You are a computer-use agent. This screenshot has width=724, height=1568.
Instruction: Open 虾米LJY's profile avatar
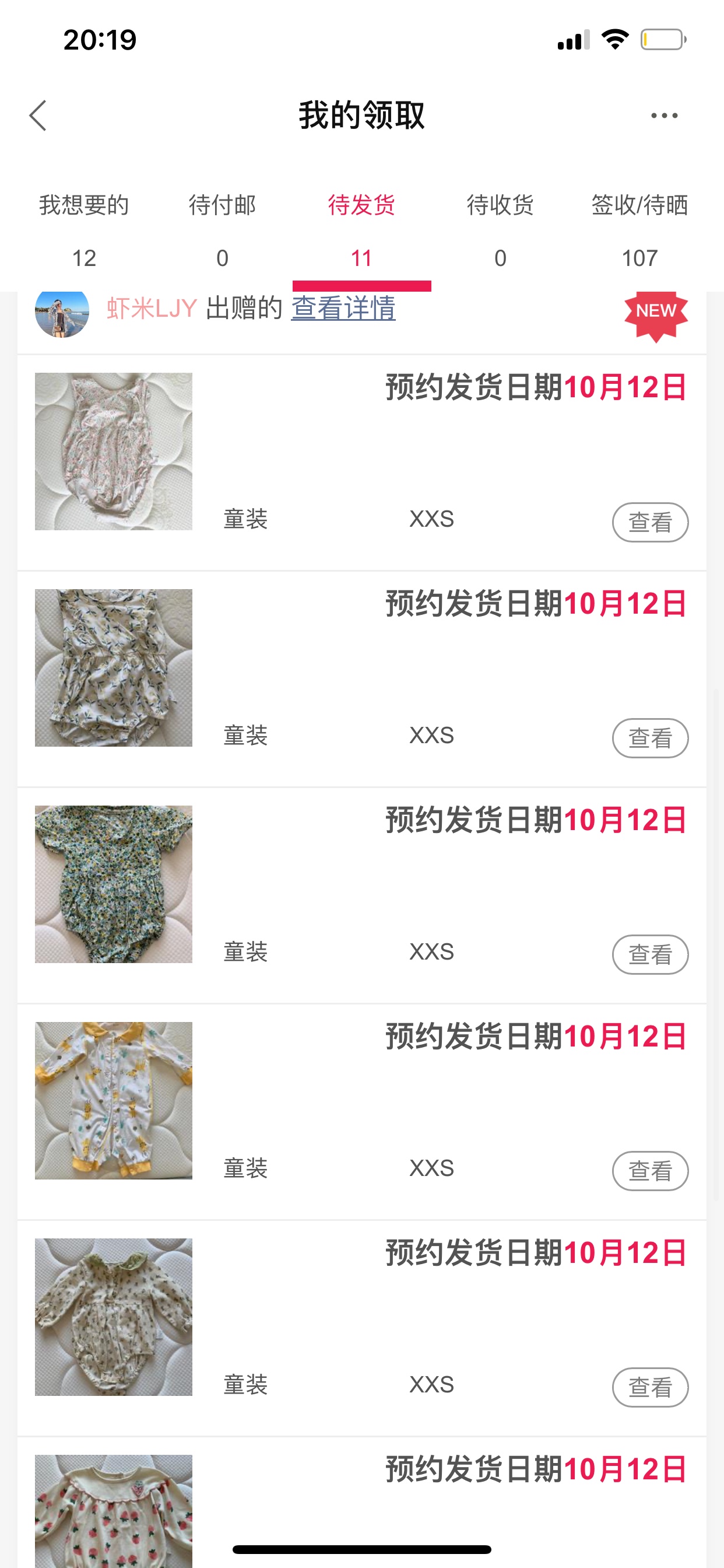point(62,311)
